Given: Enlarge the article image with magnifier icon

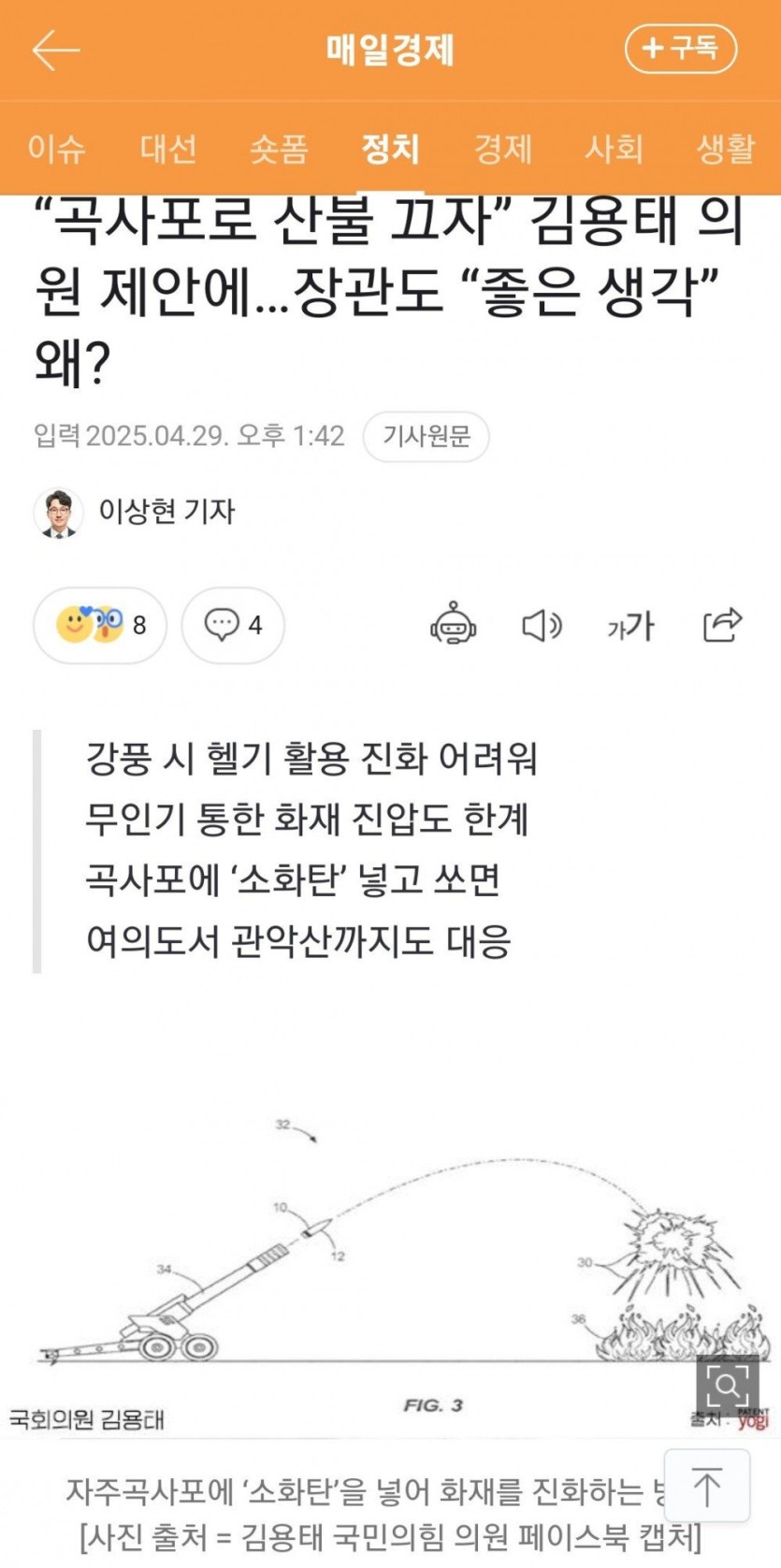Looking at the screenshot, I should click(727, 1384).
